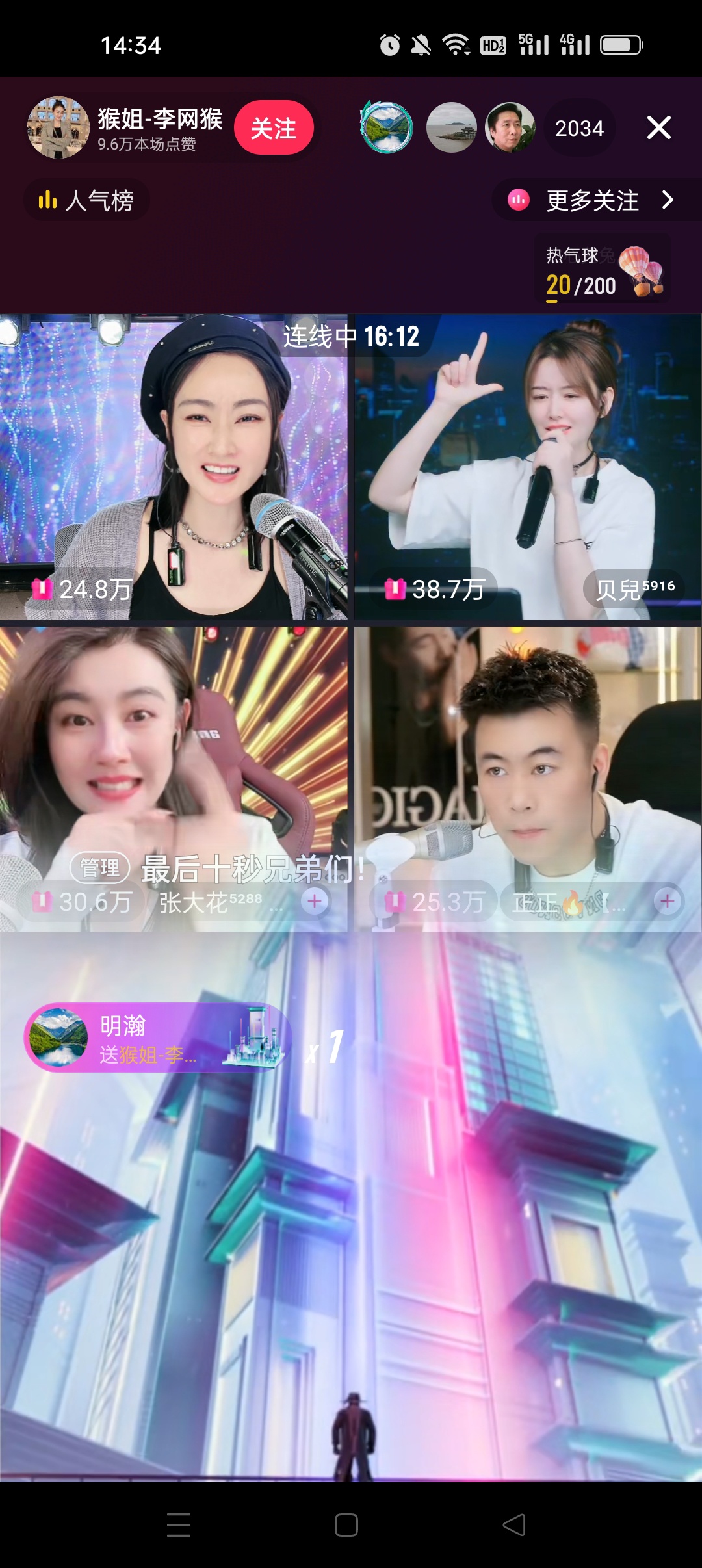Viewport: 702px width, 1568px height.
Task: Follow 猴姐-李网猴 with the 关注 button
Action: pyautogui.click(x=274, y=128)
